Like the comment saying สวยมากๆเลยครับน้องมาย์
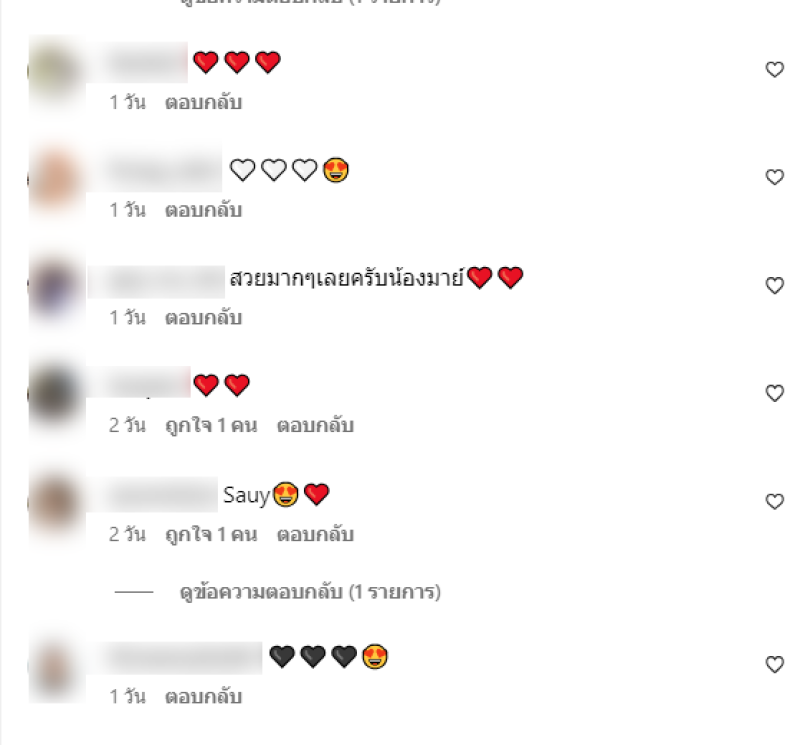Image resolution: width=800 pixels, height=745 pixels. pos(773,285)
